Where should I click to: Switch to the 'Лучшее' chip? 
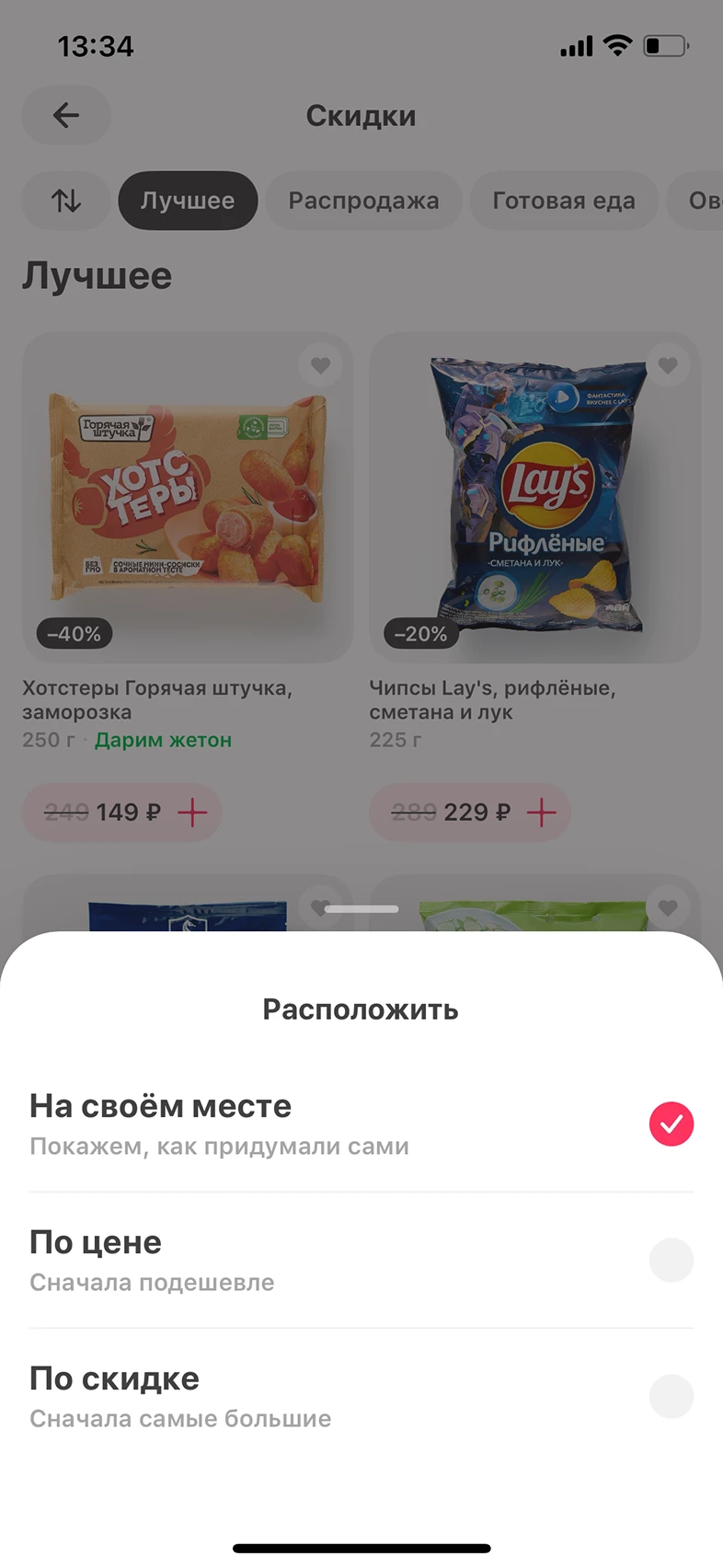pyautogui.click(x=188, y=201)
